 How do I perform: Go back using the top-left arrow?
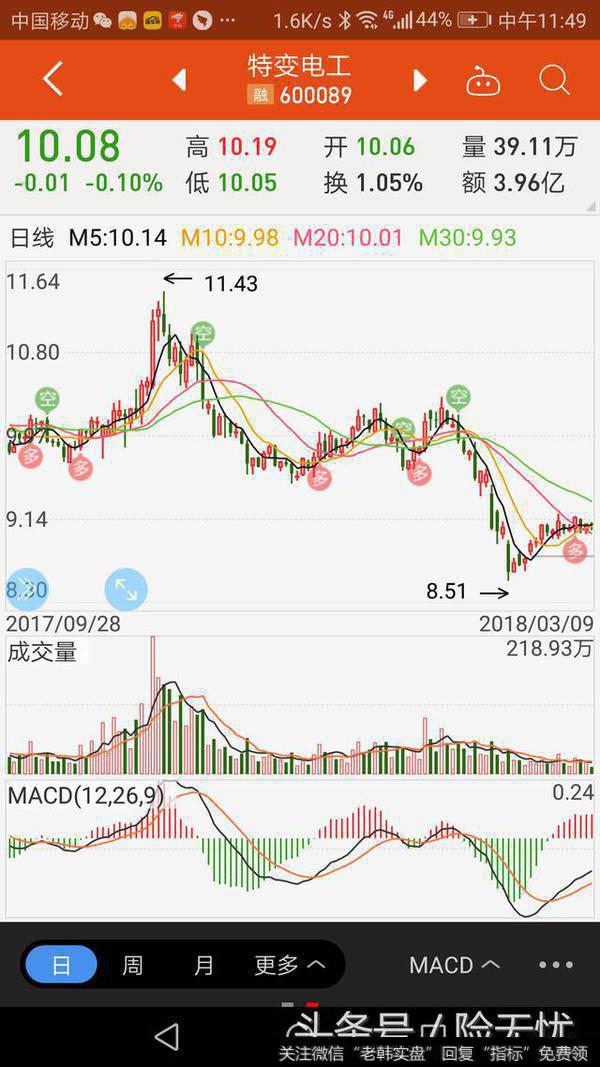[x=53, y=79]
